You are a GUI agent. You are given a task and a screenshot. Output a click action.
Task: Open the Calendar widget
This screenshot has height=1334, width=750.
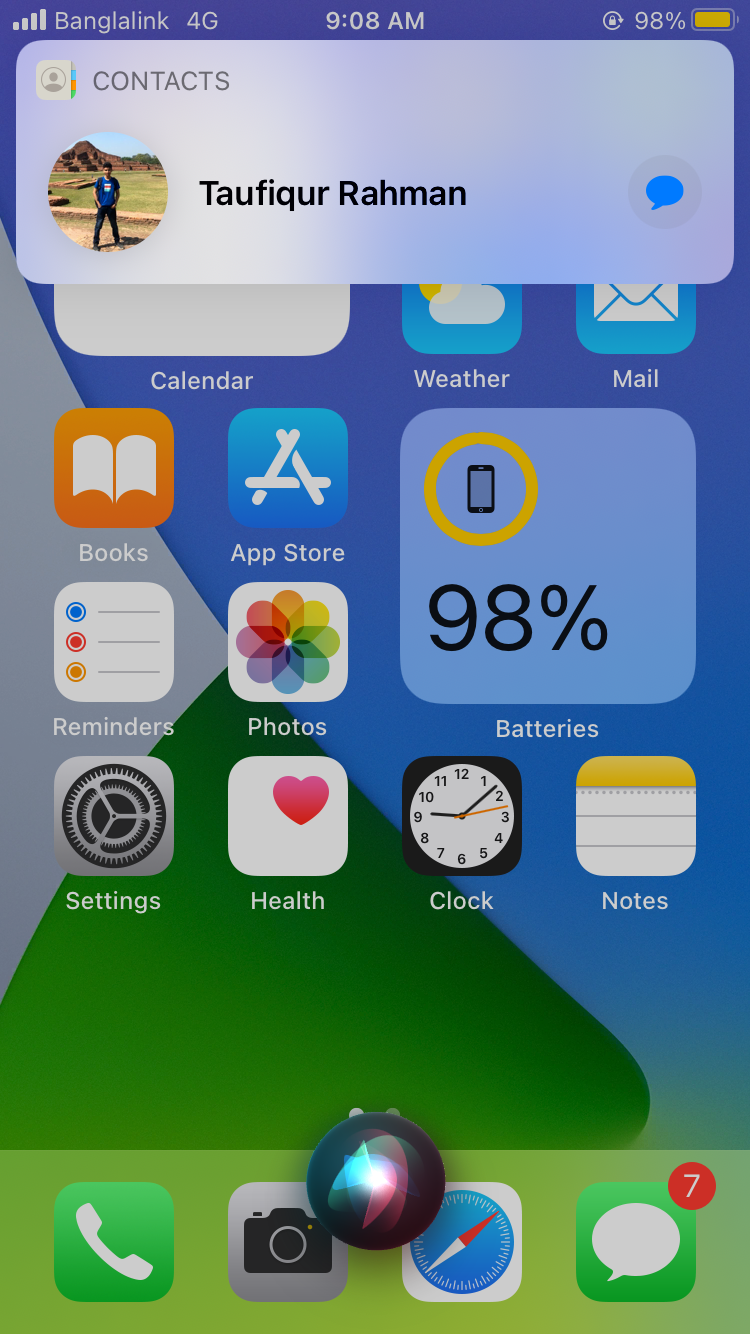point(202,320)
